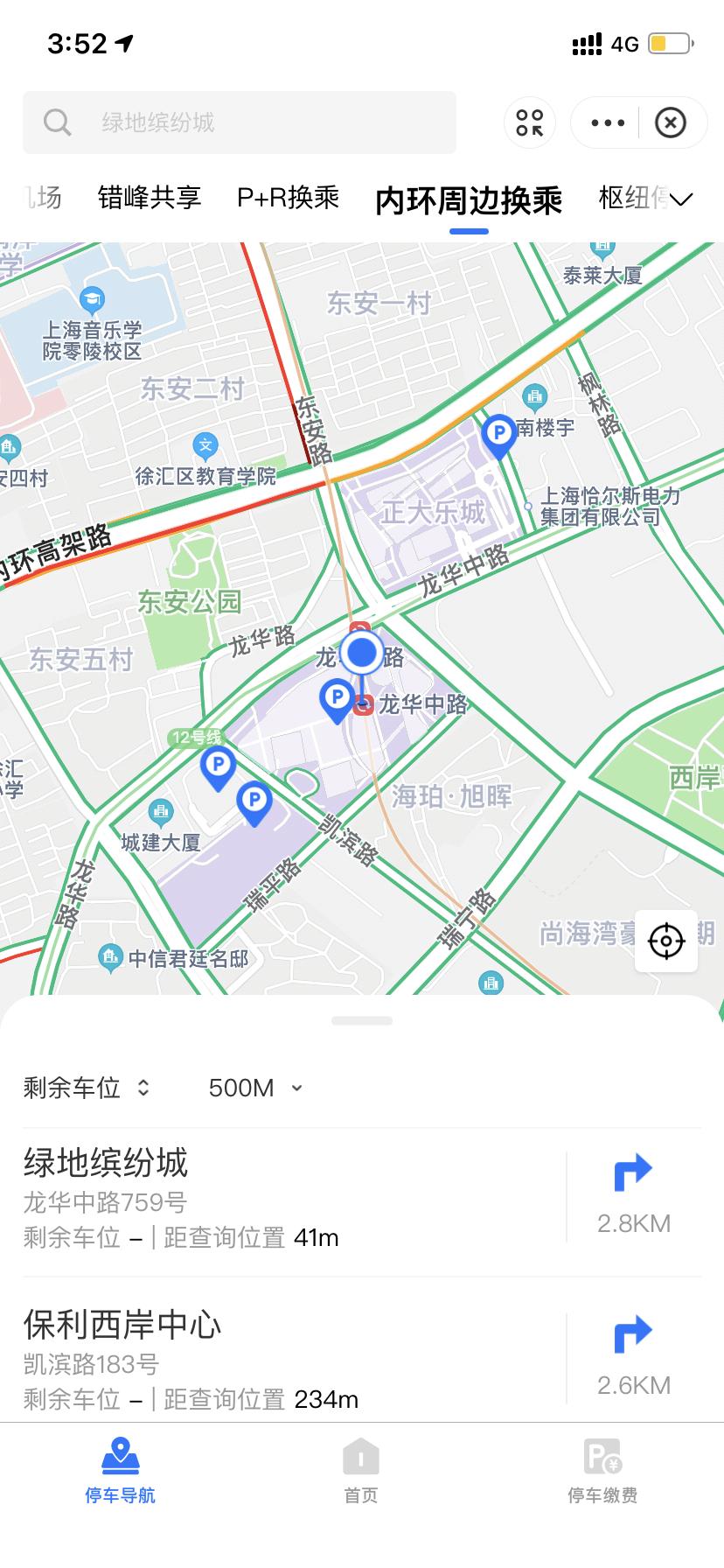Navigate to 绿地缤纷城 parking
724x1568 pixels.
tap(633, 1194)
